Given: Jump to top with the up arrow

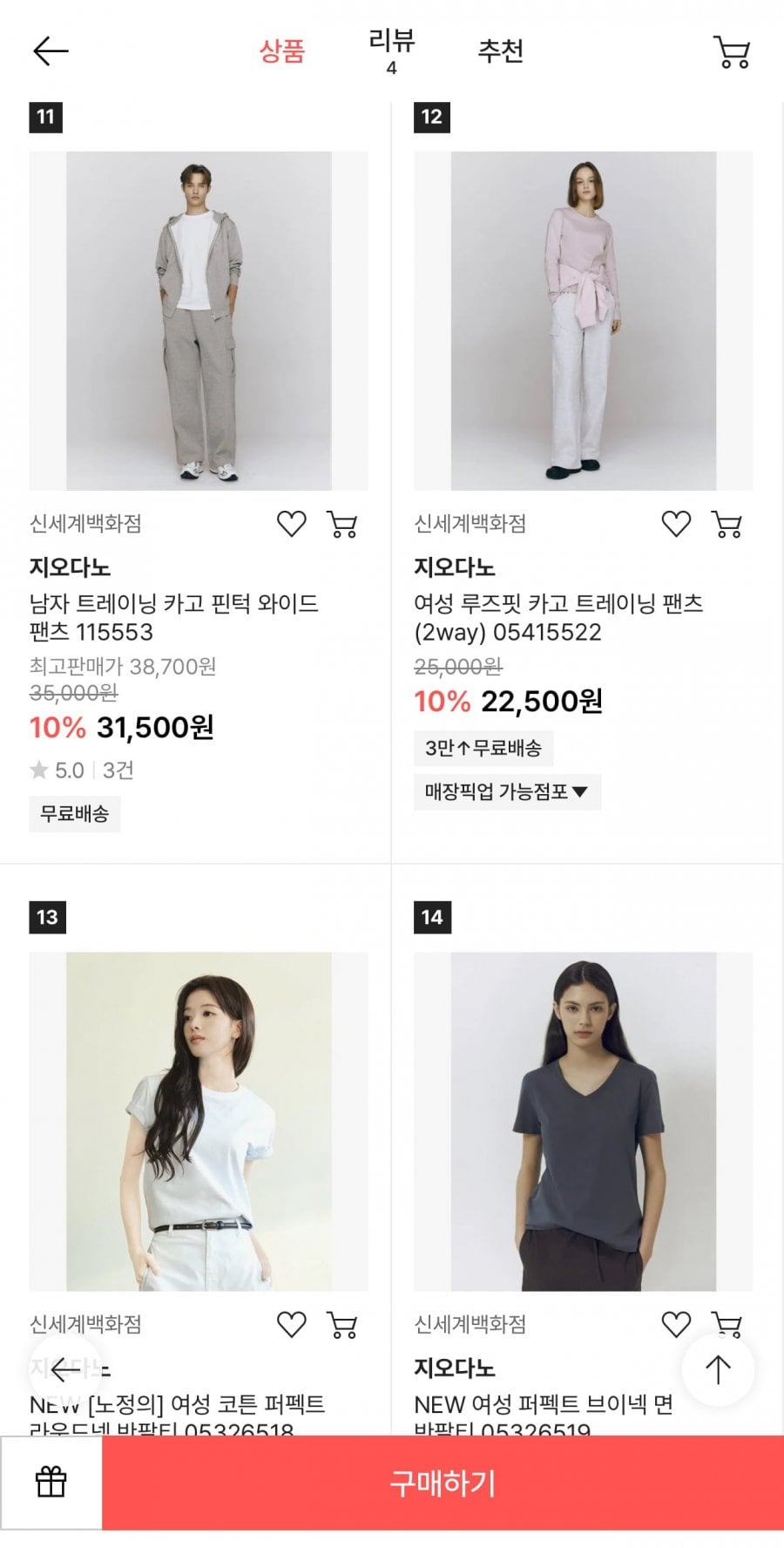Looking at the screenshot, I should 718,1369.
